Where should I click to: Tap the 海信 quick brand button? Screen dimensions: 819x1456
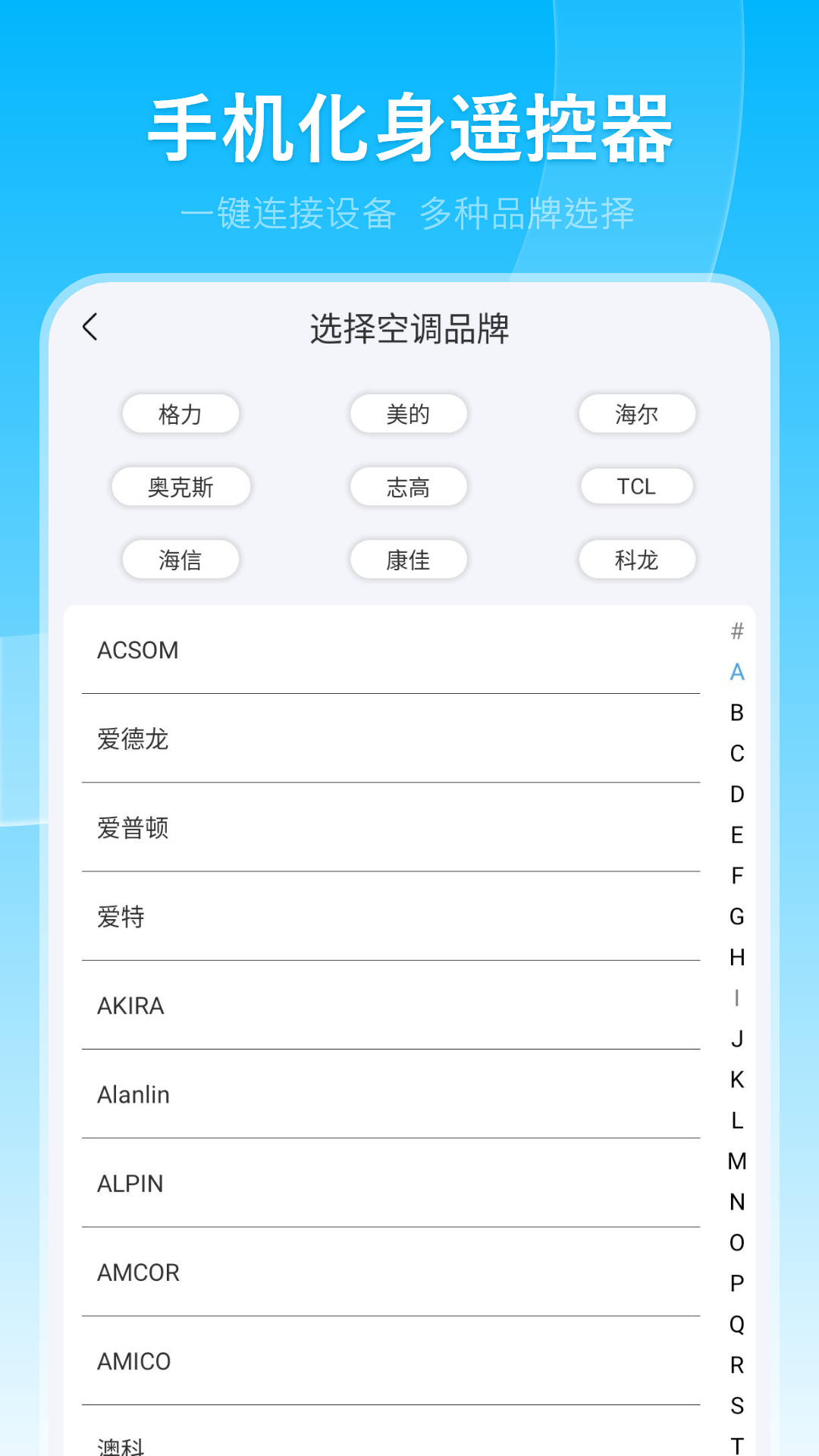[x=180, y=559]
